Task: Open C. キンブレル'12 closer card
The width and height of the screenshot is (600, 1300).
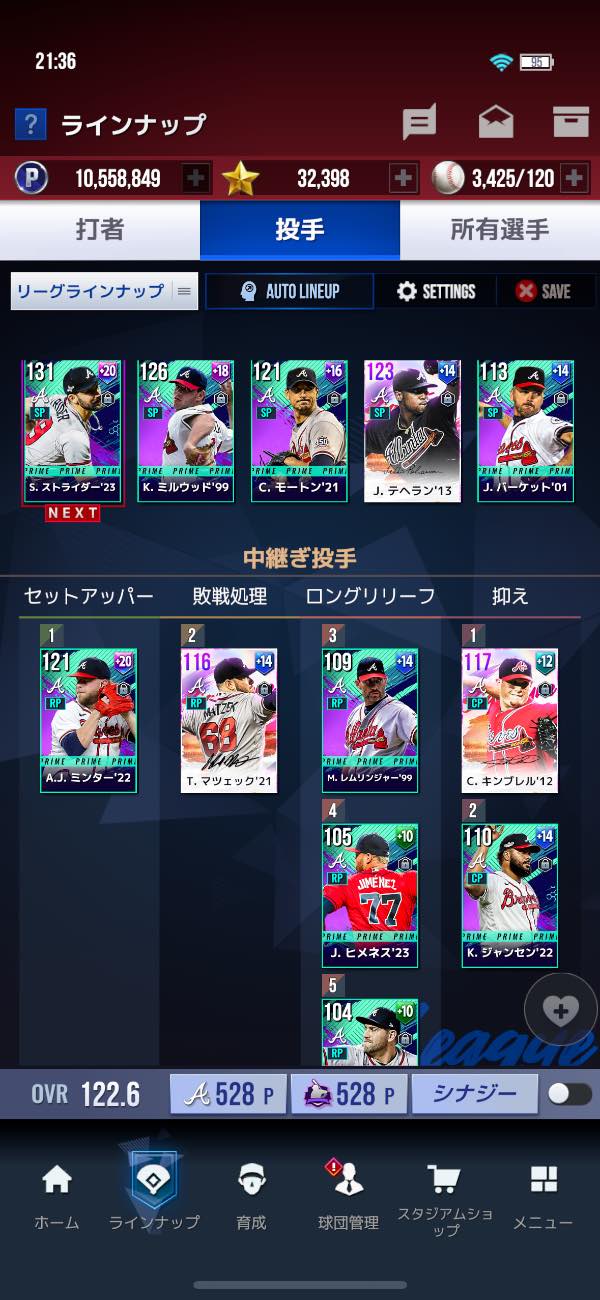Action: (x=509, y=720)
